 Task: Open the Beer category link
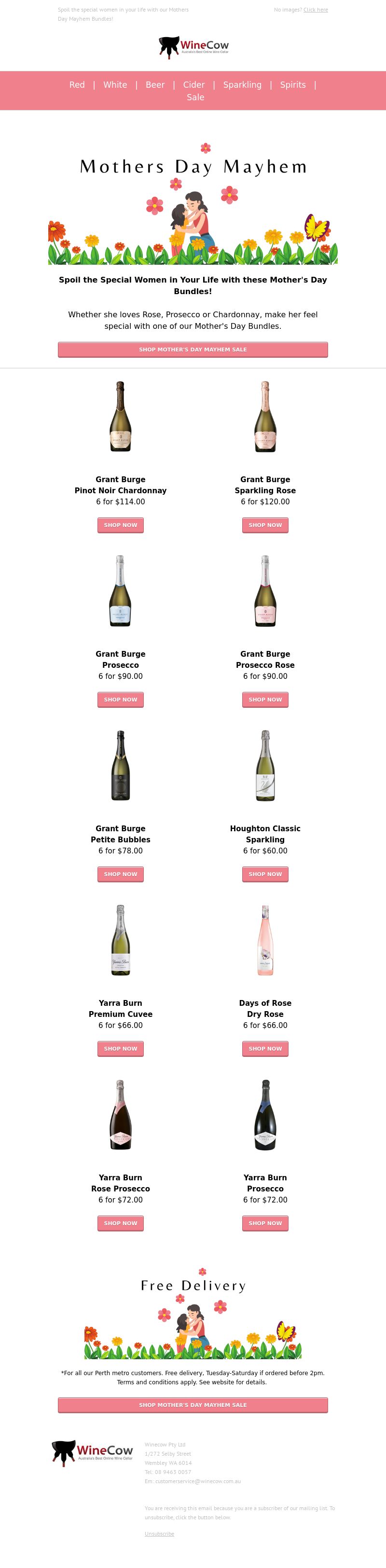pyautogui.click(x=155, y=84)
